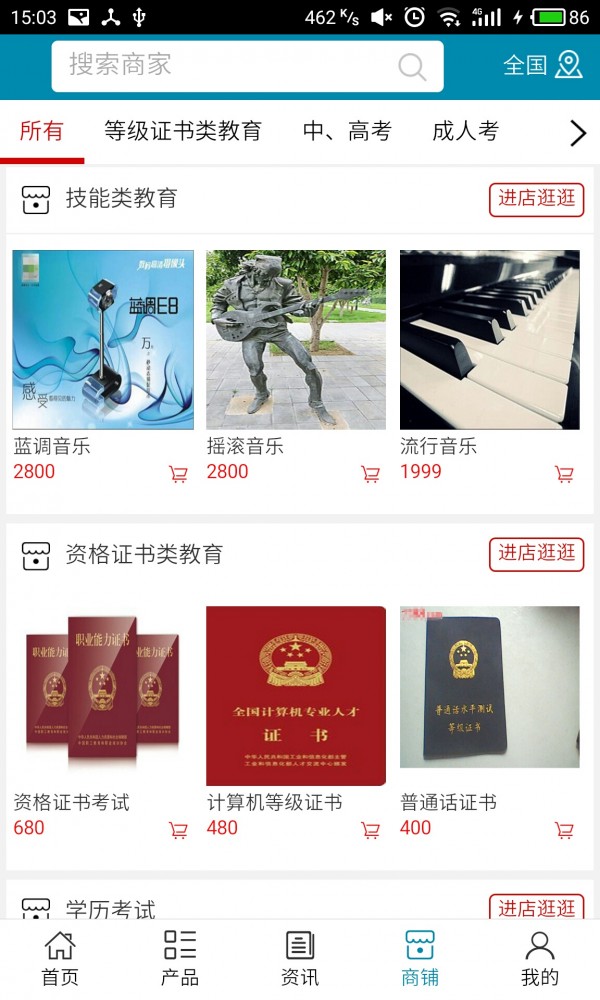This screenshot has width=600, height=1000.
Task: Add 流行音乐 to the cart
Action: (564, 474)
